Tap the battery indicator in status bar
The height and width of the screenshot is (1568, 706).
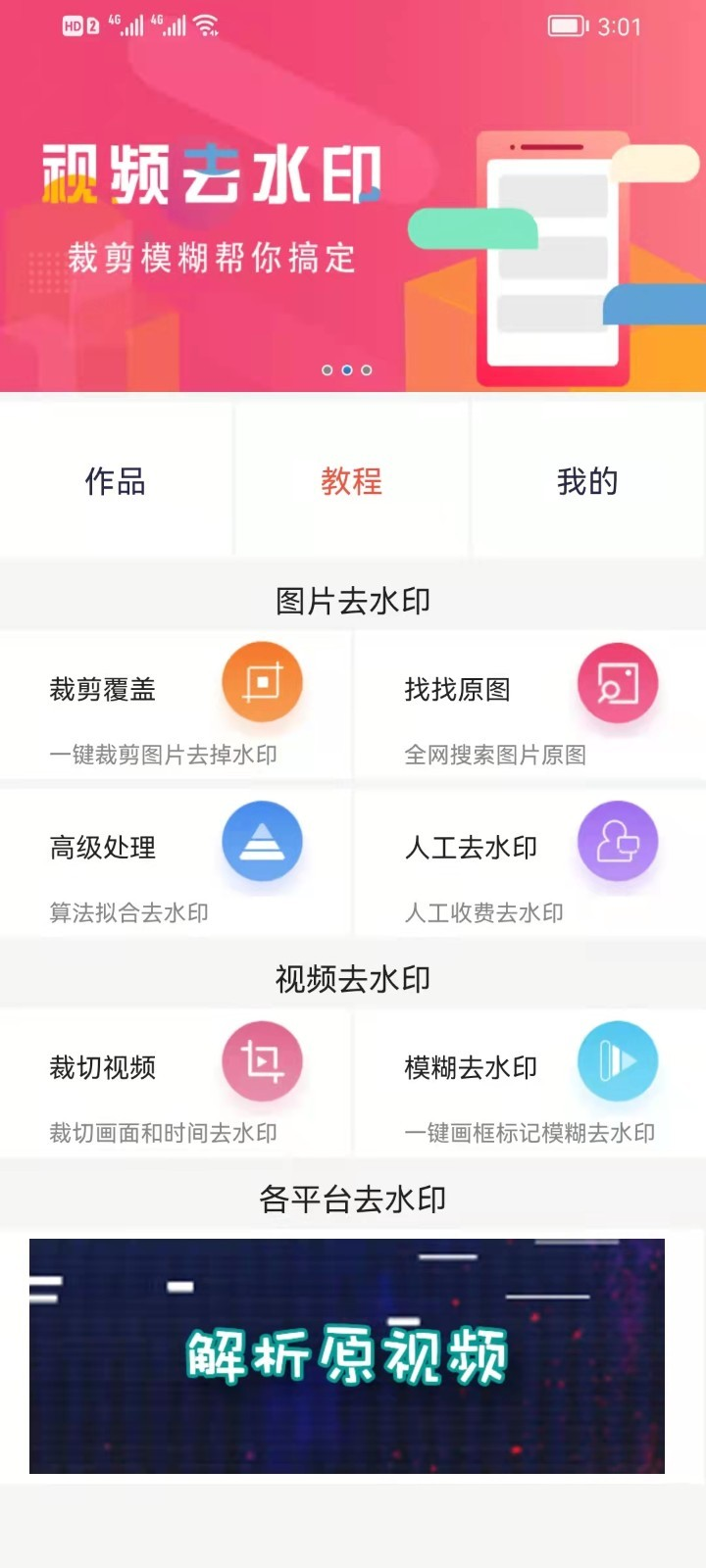pyautogui.click(x=567, y=26)
